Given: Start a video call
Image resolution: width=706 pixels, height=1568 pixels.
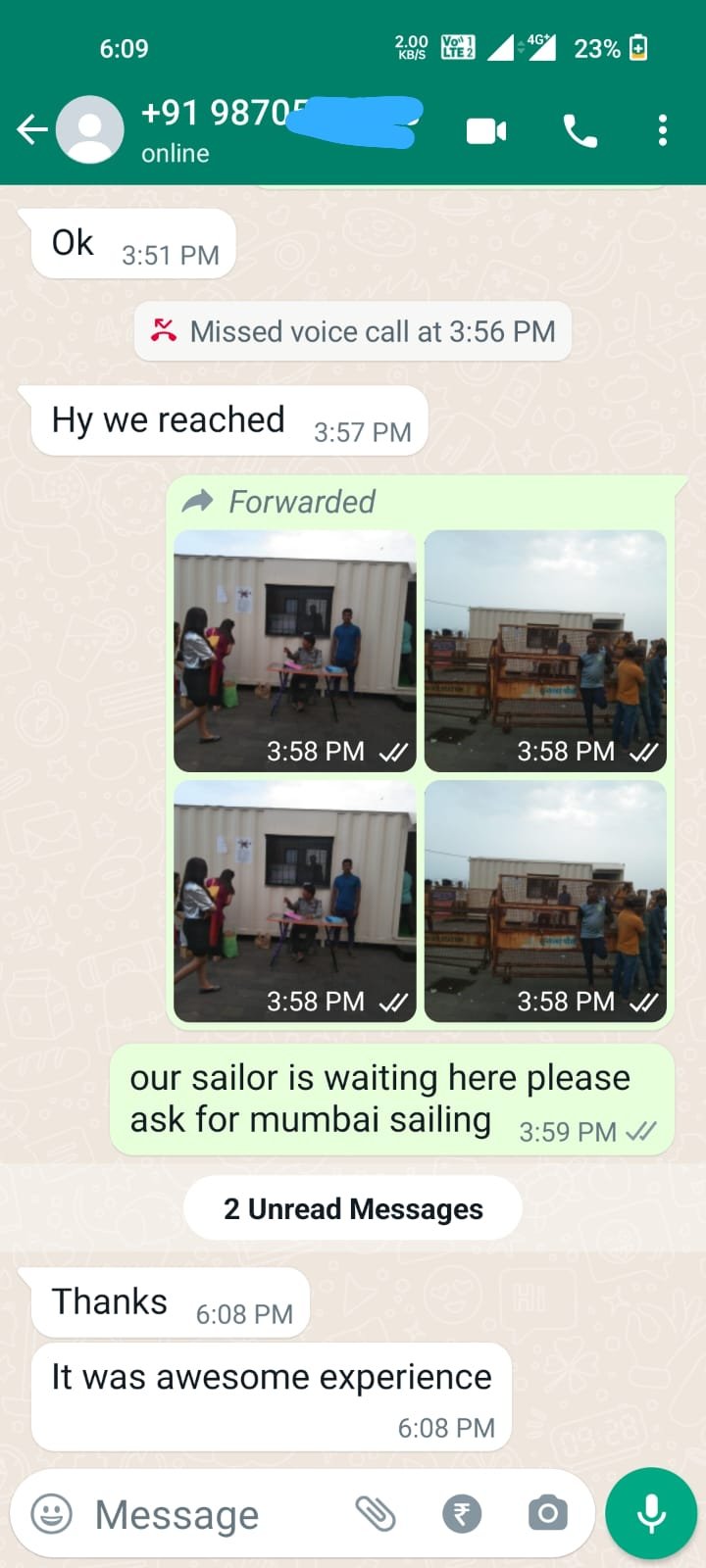Looking at the screenshot, I should click(486, 130).
